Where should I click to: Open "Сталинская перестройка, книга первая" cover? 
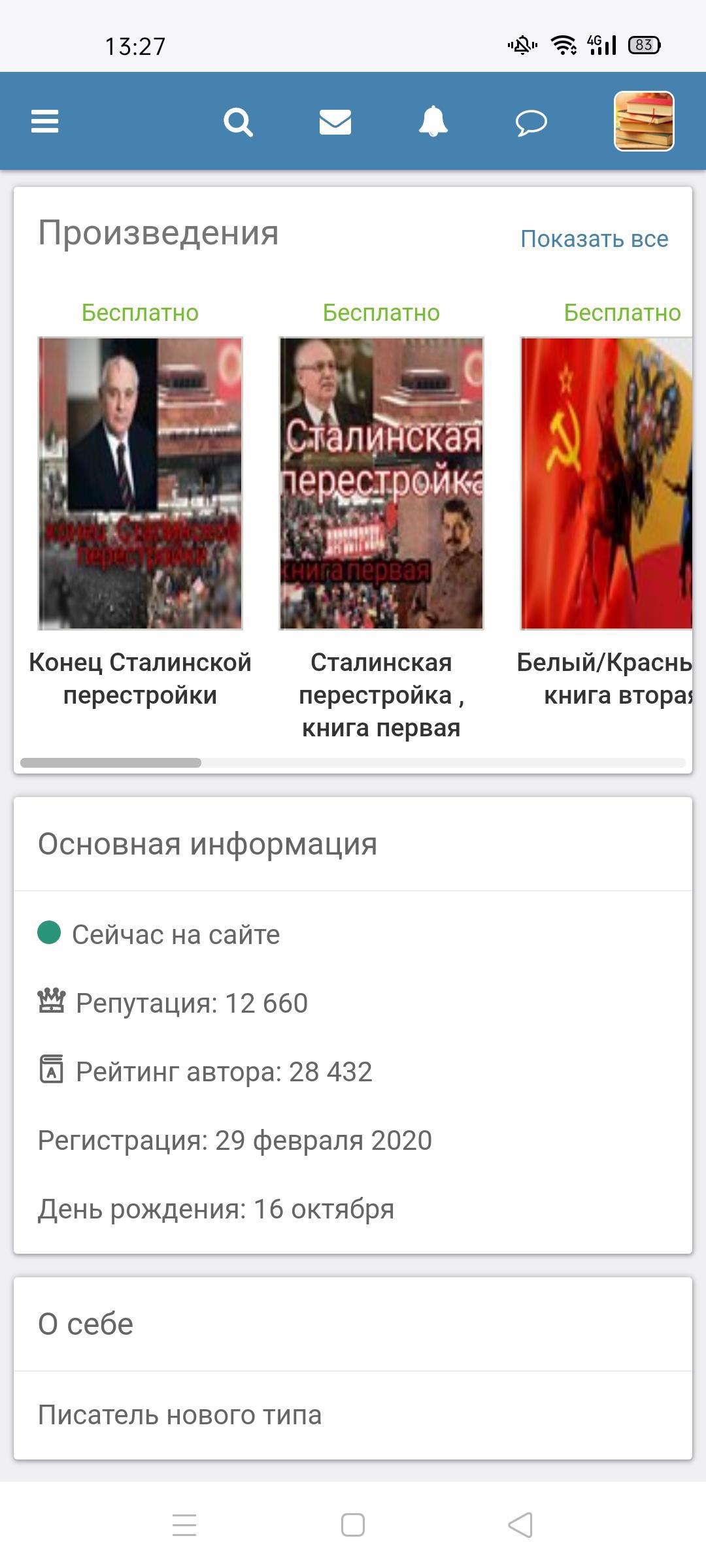click(x=381, y=483)
